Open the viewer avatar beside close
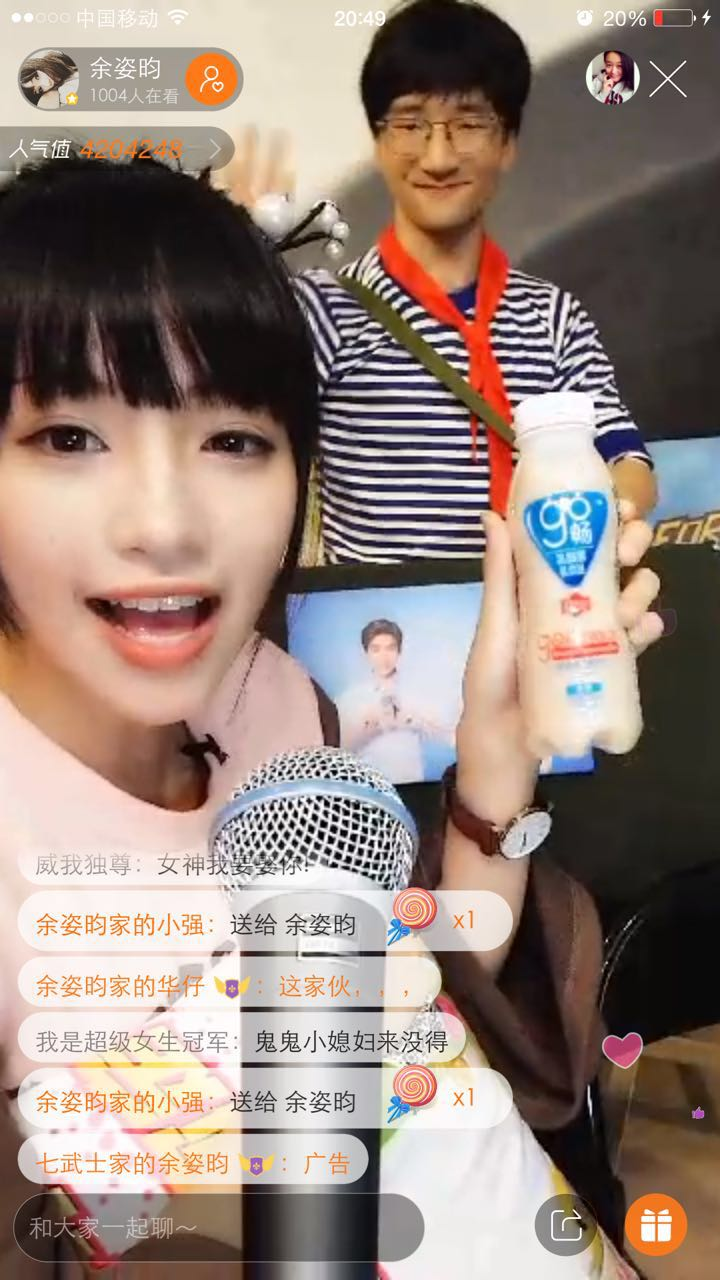The height and width of the screenshot is (1280, 720). pyautogui.click(x=612, y=77)
